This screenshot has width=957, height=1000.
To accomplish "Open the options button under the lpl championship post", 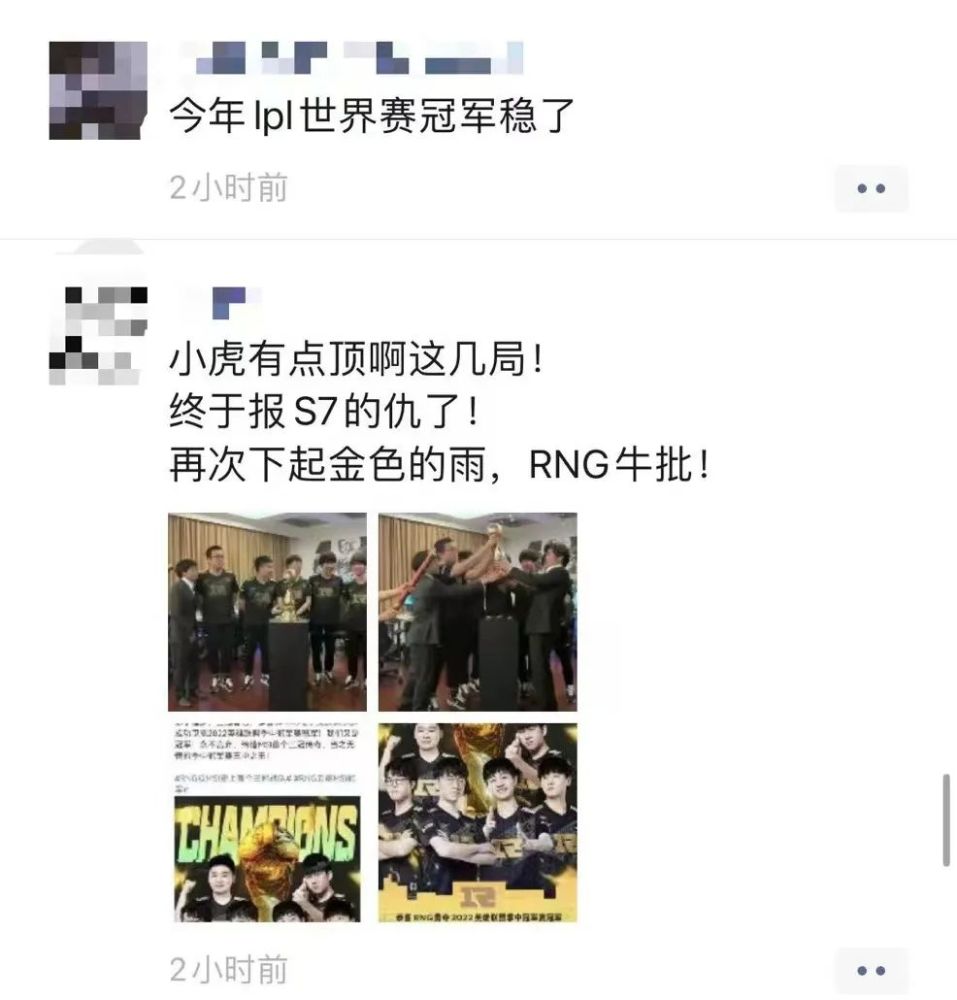I will coord(871,188).
